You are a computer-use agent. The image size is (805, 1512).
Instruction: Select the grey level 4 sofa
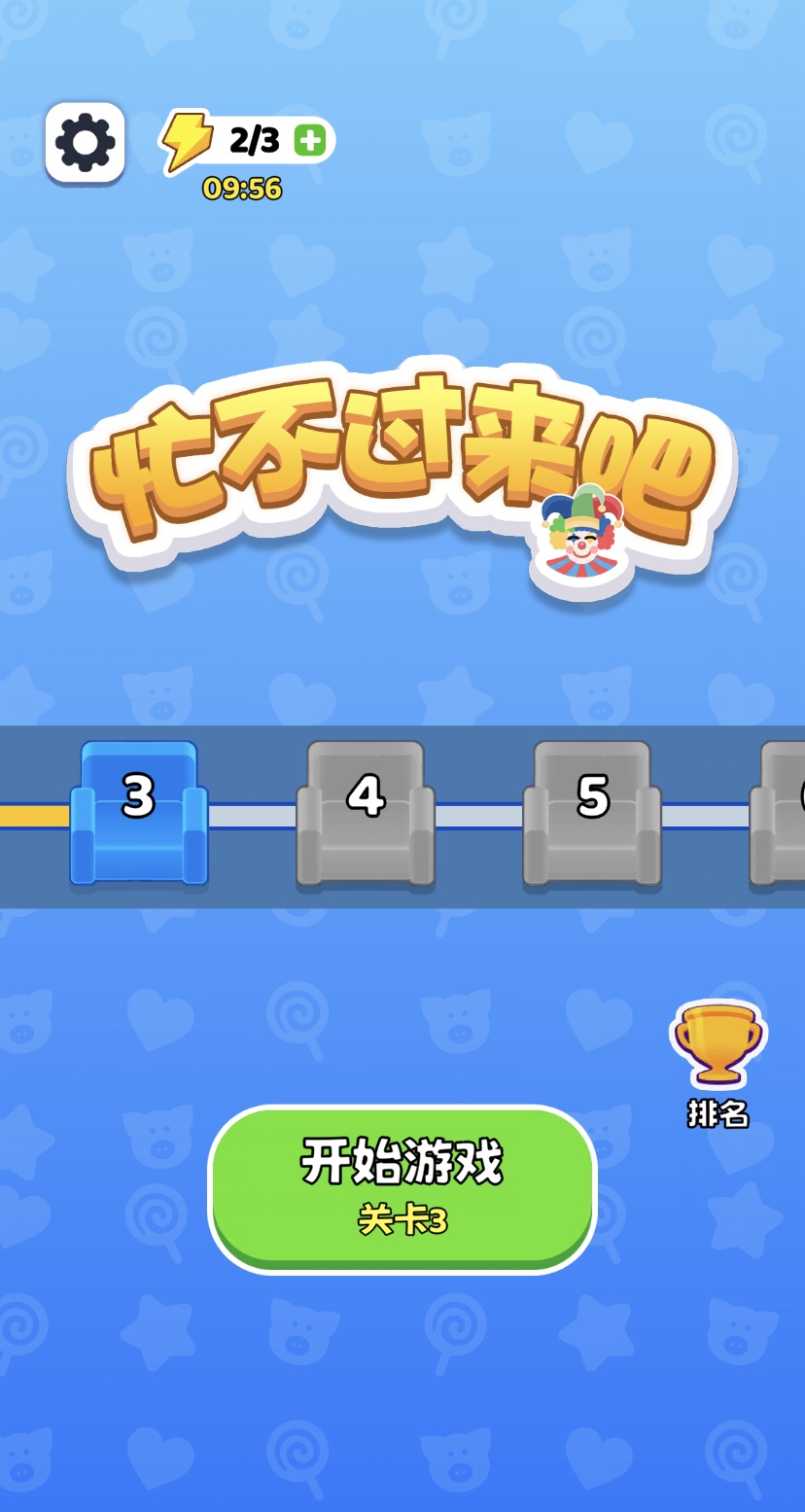(366, 813)
